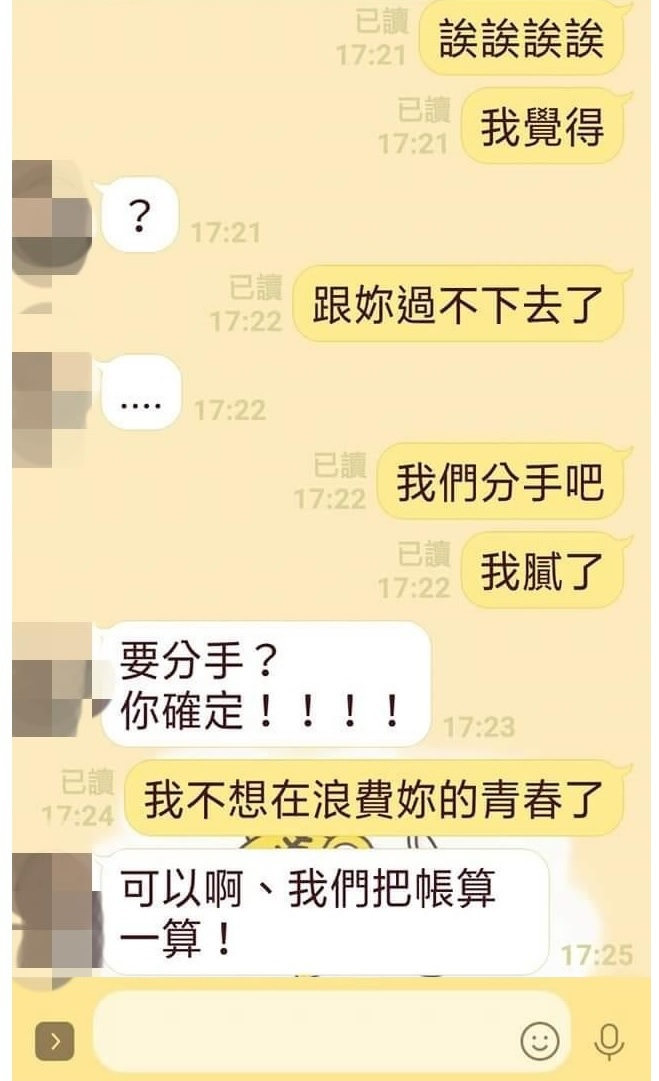Start a voice message with the microphone
Image resolution: width=659 pixels, height=1081 pixels.
(608, 1042)
